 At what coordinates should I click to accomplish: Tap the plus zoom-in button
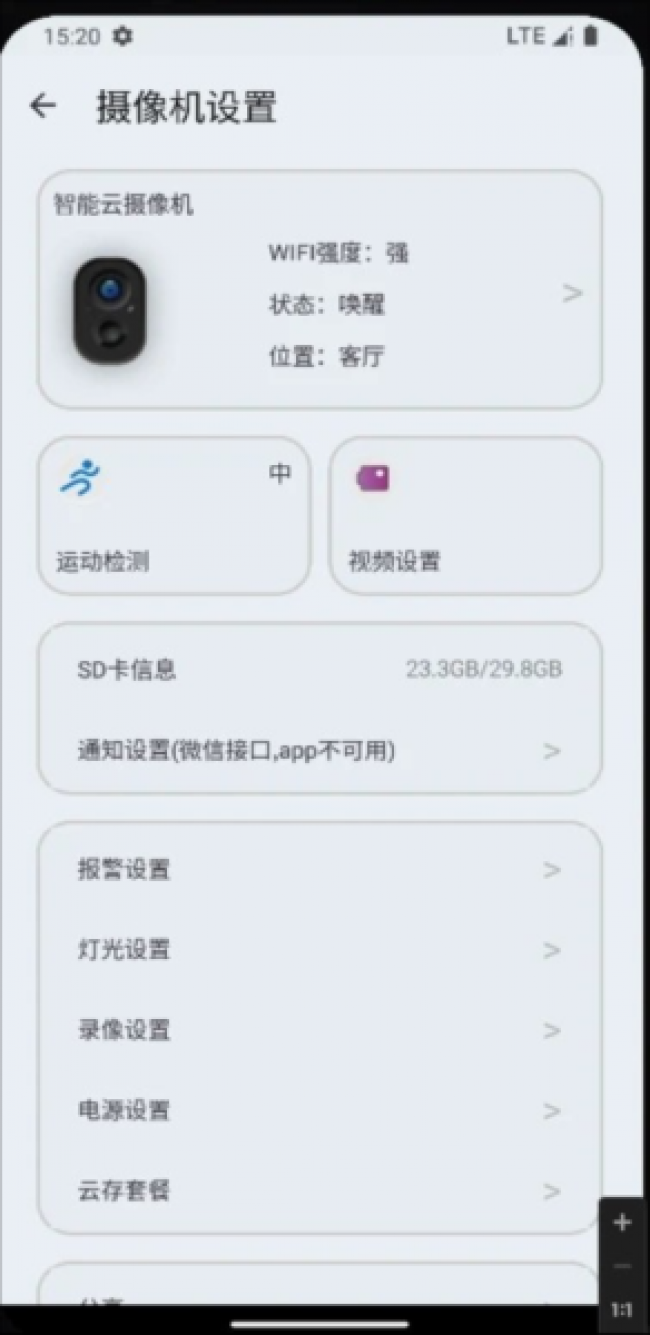pyautogui.click(x=623, y=1223)
